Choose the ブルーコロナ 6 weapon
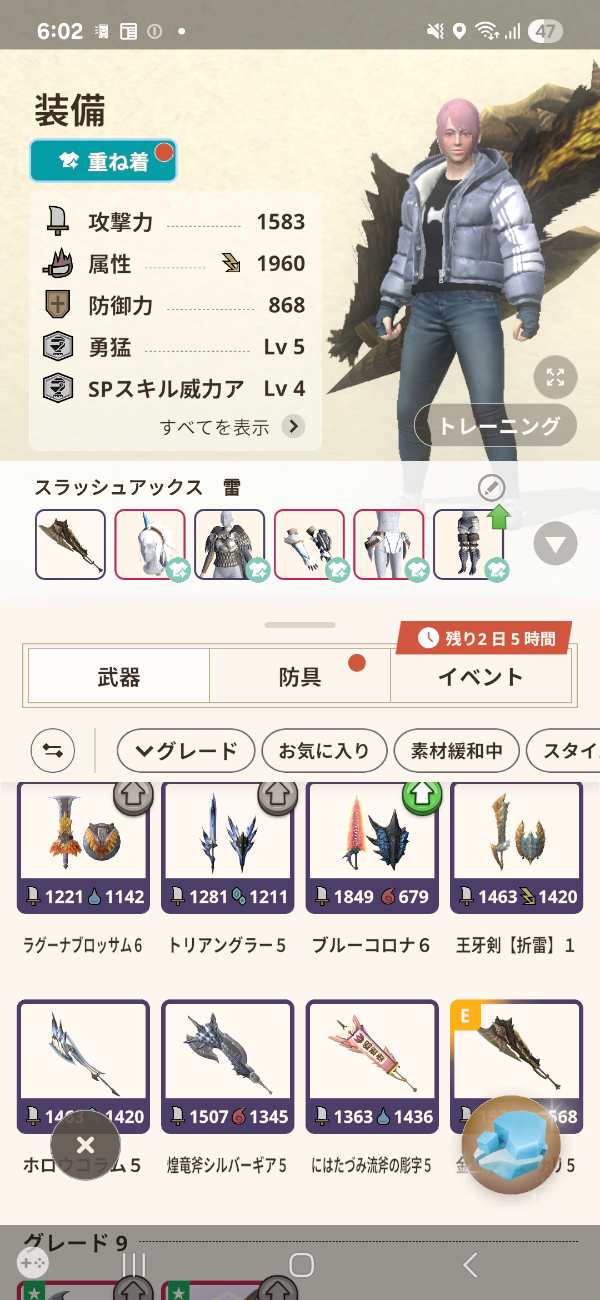600x1300 pixels. click(x=370, y=848)
